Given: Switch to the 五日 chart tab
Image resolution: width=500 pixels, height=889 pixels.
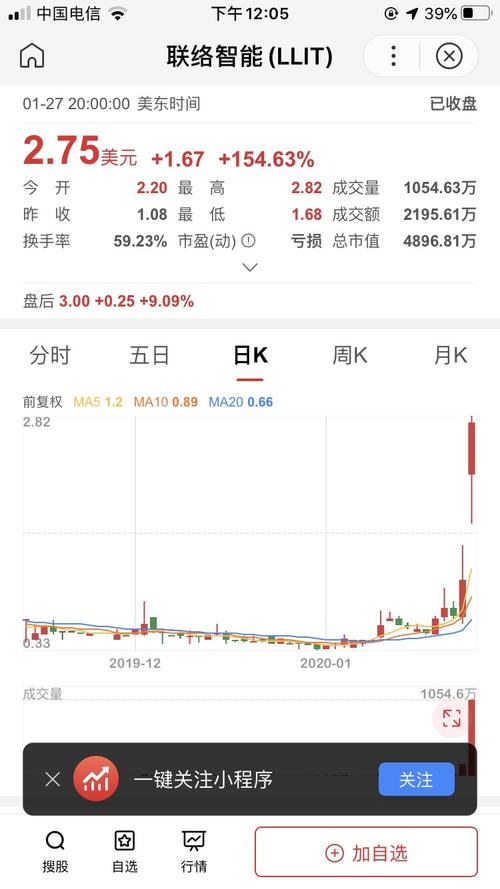Looking at the screenshot, I should (x=150, y=355).
